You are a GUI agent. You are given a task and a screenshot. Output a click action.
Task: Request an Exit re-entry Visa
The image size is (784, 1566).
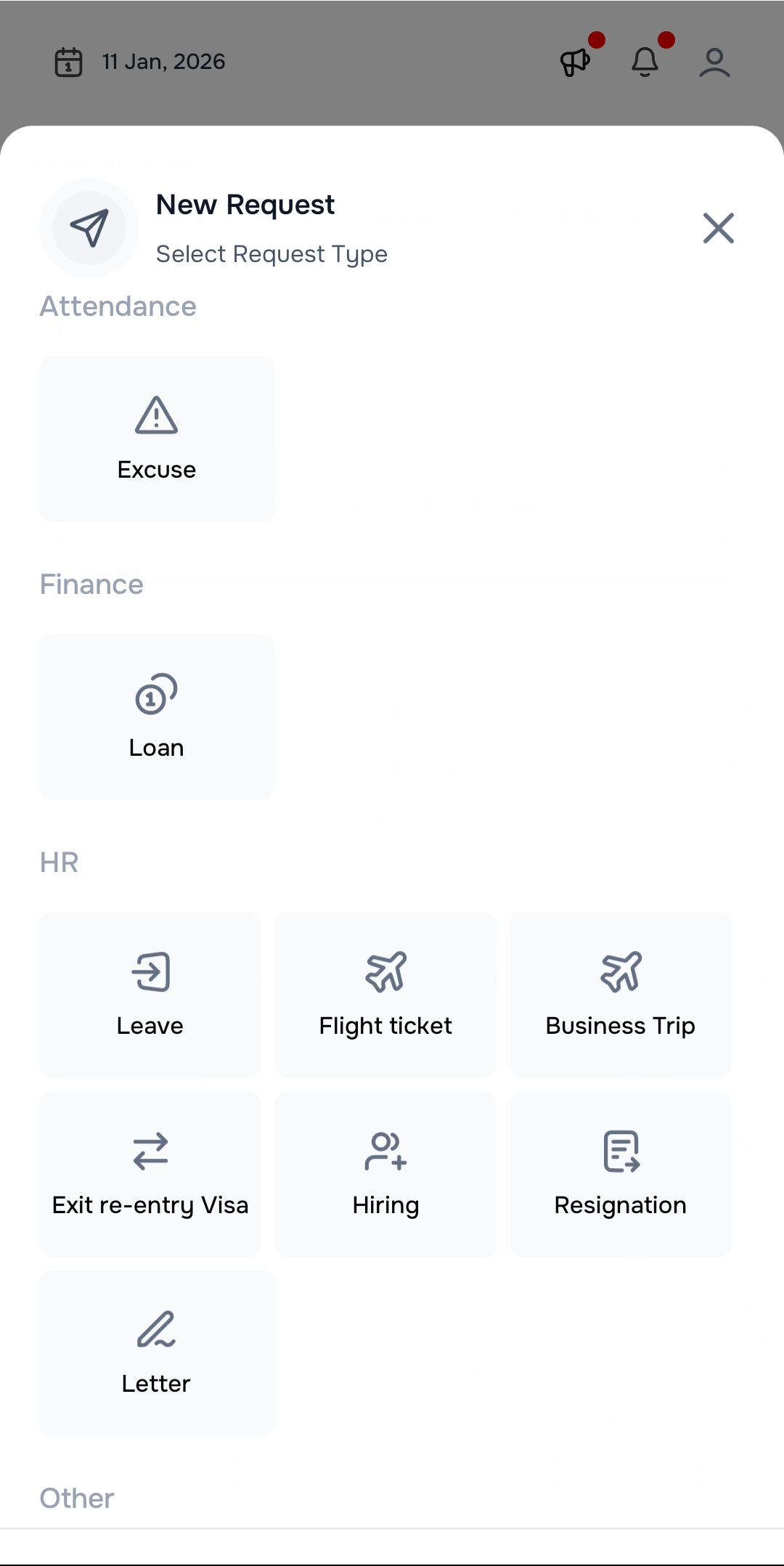tap(150, 1174)
